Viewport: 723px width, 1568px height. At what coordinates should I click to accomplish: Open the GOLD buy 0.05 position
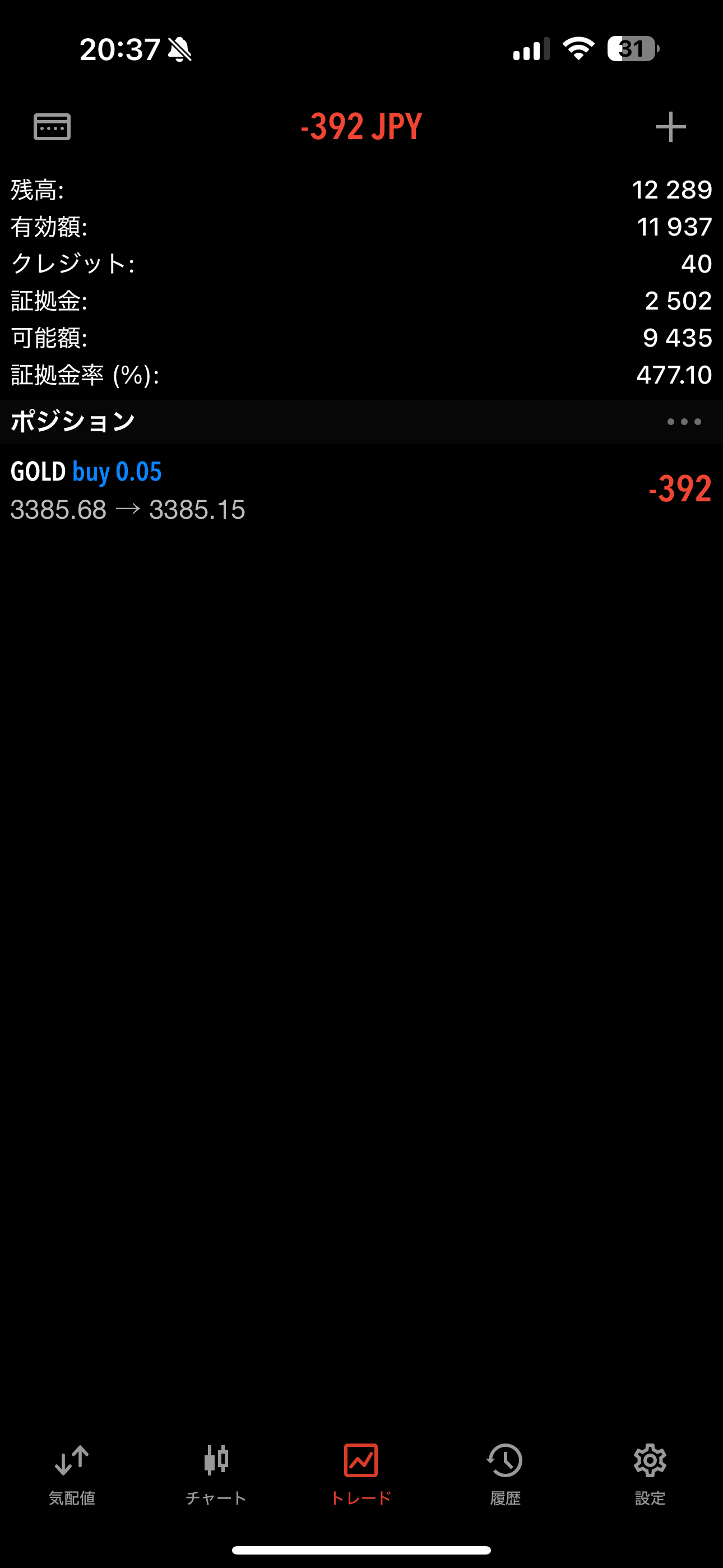361,491
